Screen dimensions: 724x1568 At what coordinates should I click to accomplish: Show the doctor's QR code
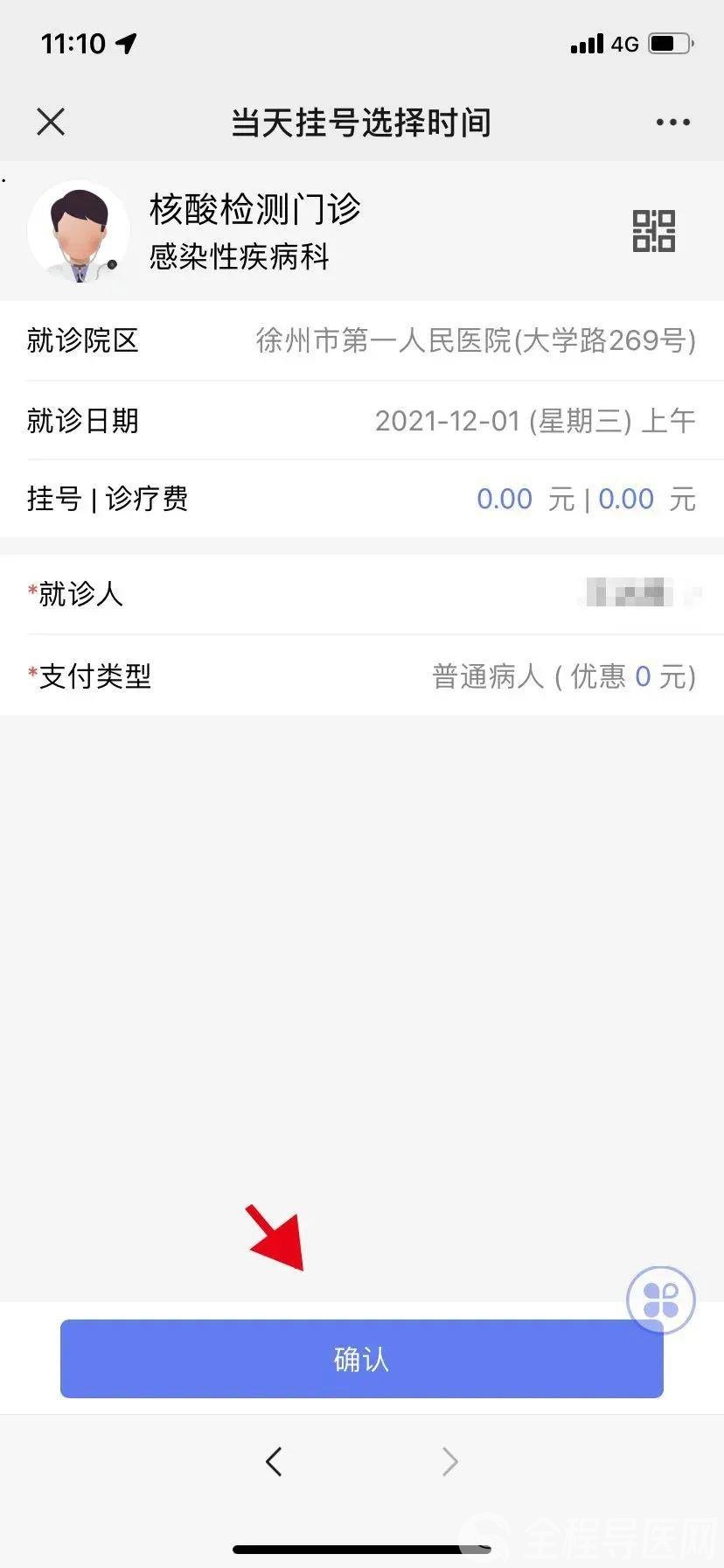pos(654,231)
